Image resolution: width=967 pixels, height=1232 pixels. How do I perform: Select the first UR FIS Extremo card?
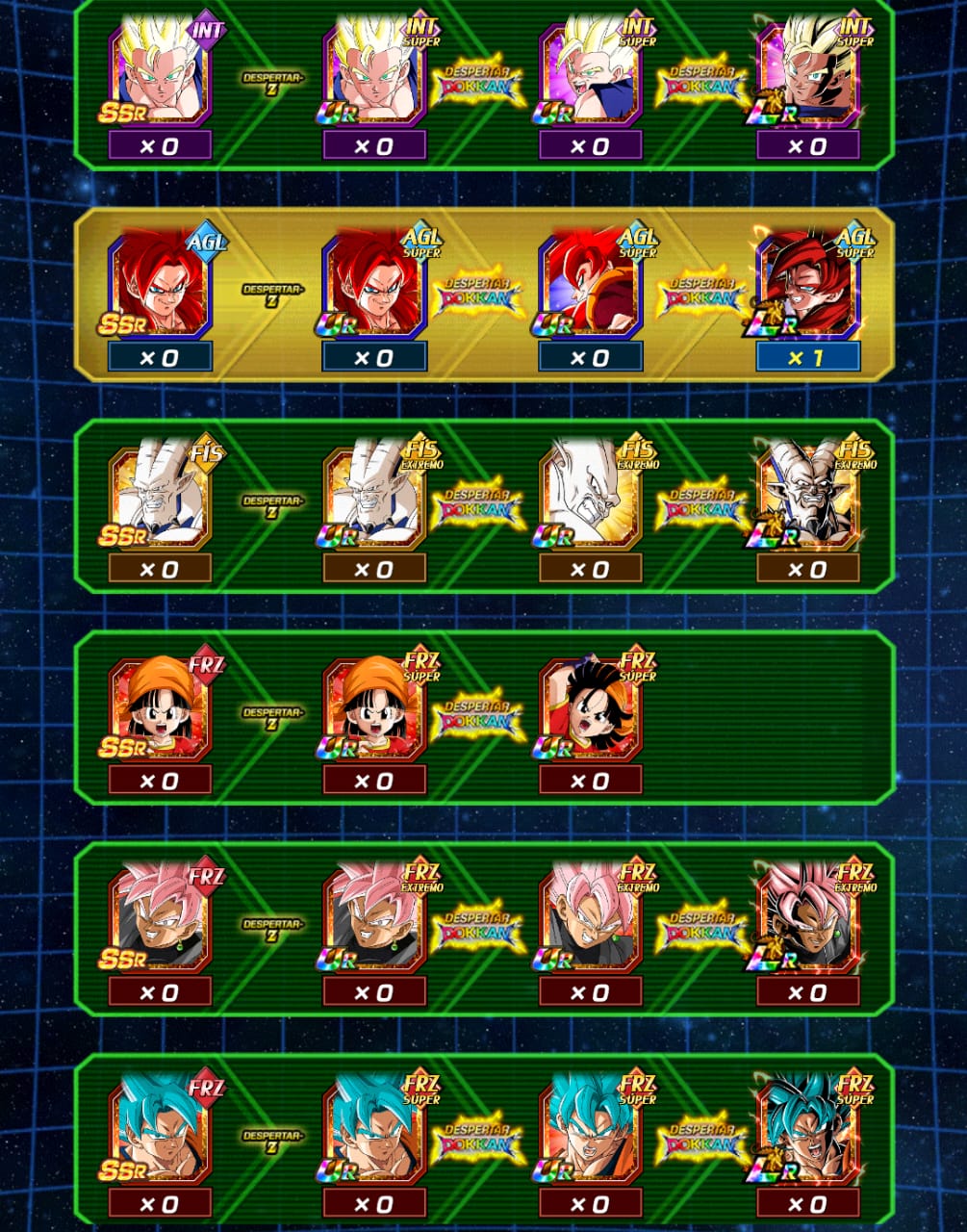click(374, 499)
